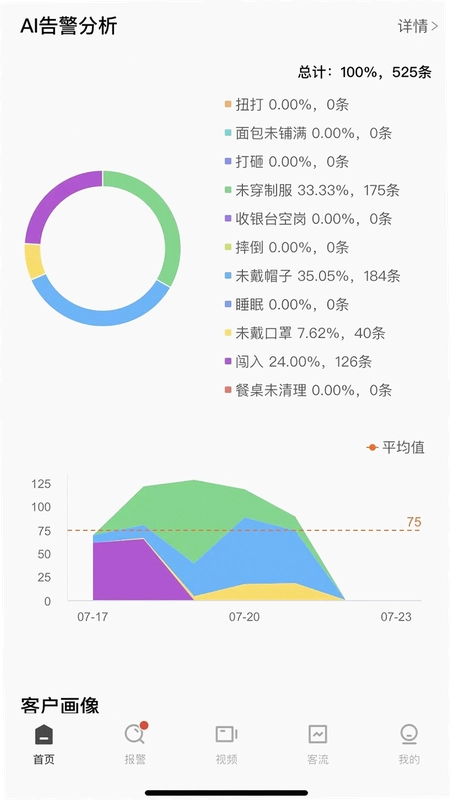450x800 pixels.
Task: Open 详情 for AI告警分析
Action: coord(417,26)
